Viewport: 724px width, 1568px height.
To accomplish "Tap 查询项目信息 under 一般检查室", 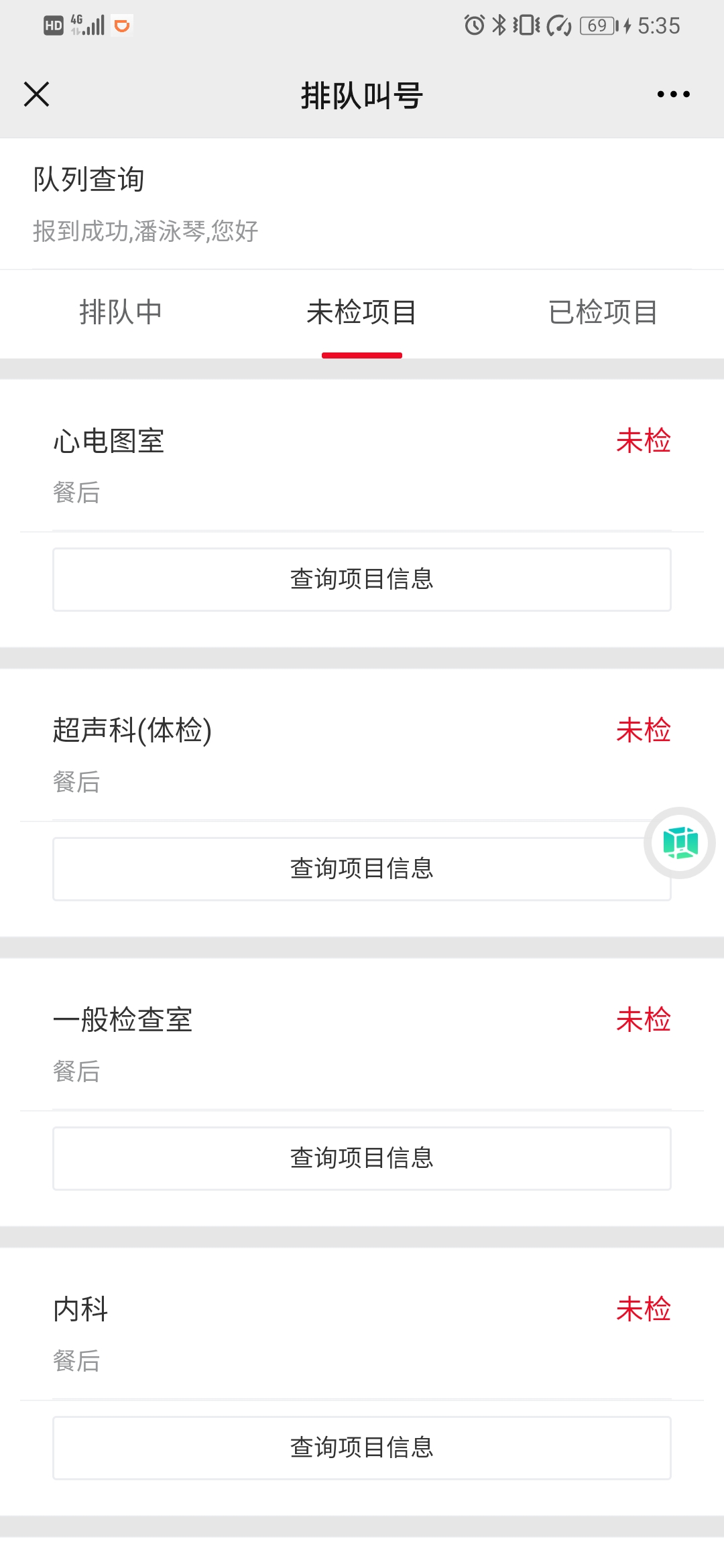I will pos(362,1159).
